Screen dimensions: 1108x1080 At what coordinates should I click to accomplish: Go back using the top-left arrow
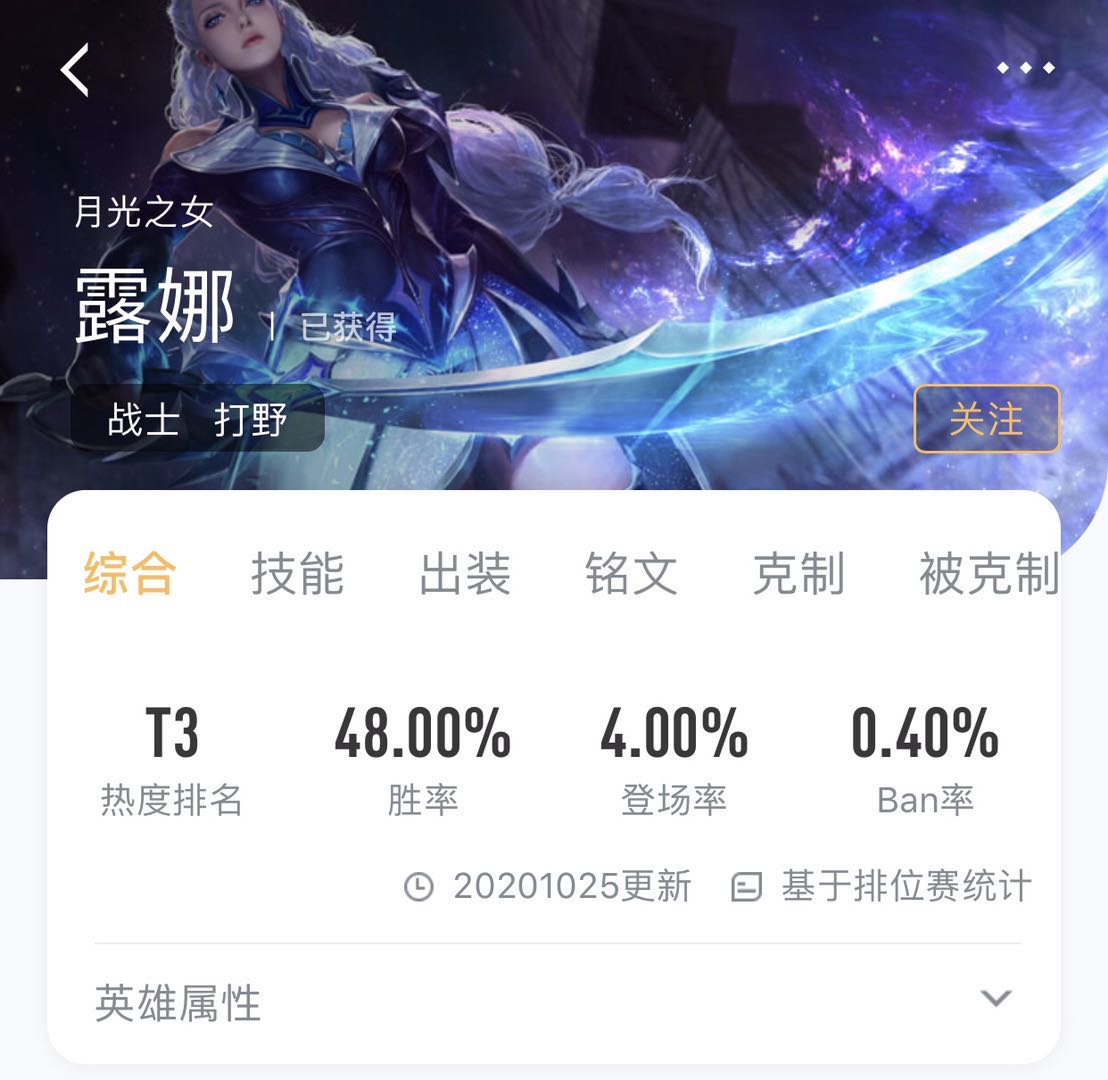pyautogui.click(x=75, y=70)
